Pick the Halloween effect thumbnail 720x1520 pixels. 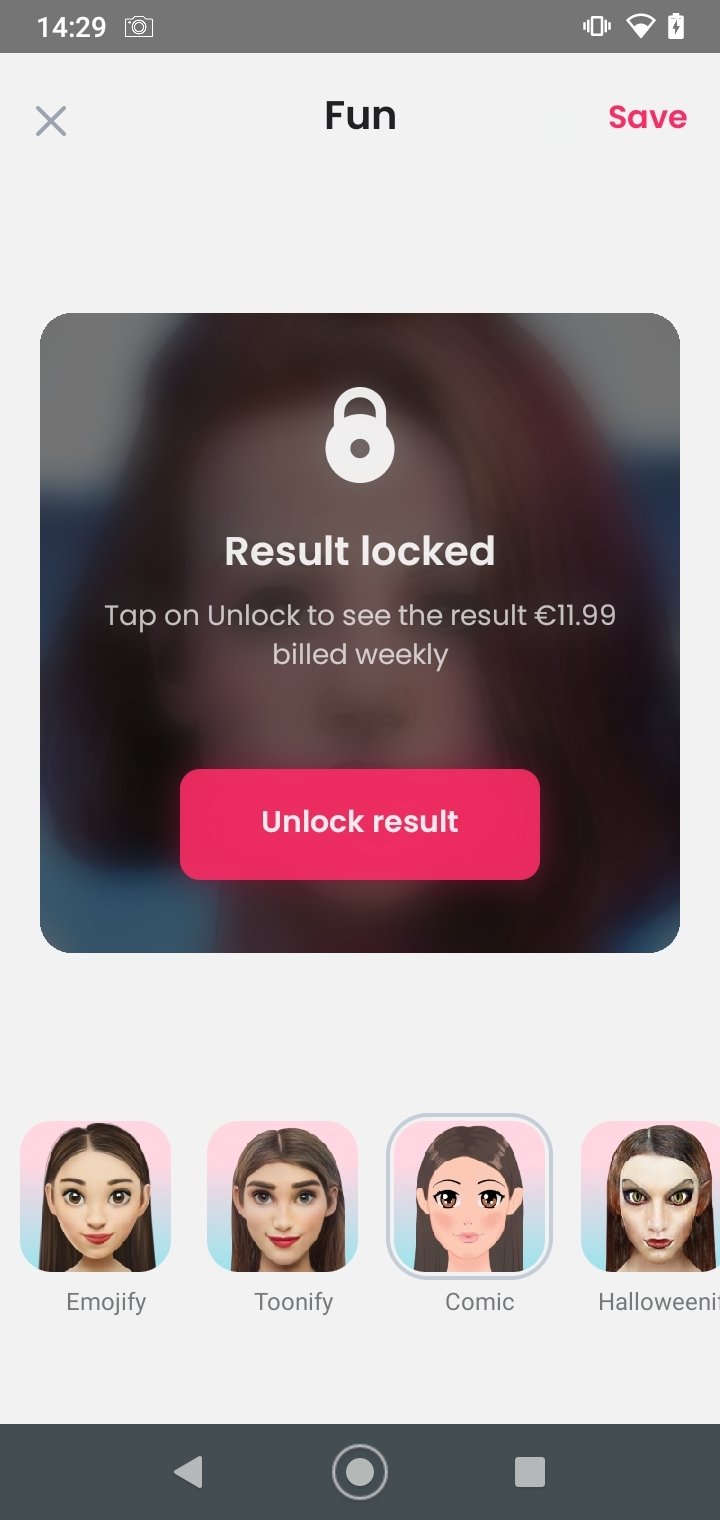pos(651,1196)
